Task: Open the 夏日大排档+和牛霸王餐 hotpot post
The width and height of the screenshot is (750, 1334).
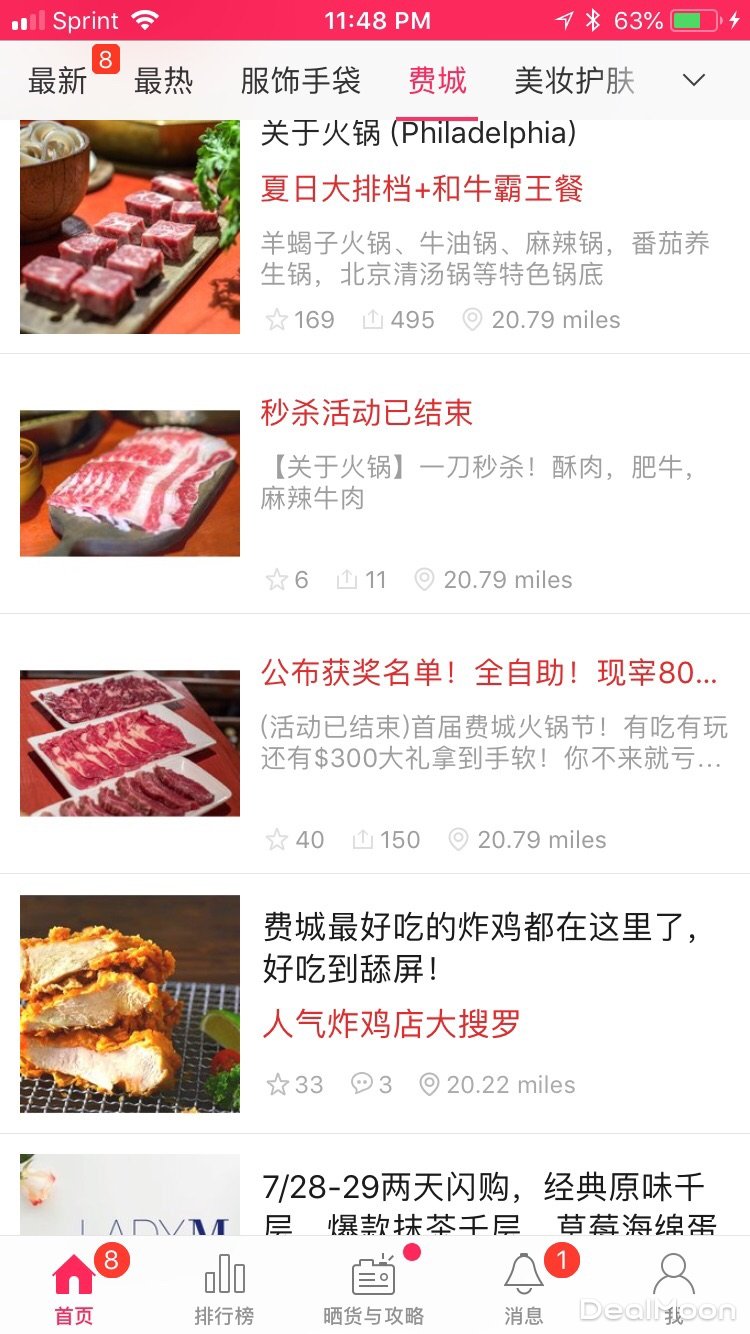Action: 421,189
